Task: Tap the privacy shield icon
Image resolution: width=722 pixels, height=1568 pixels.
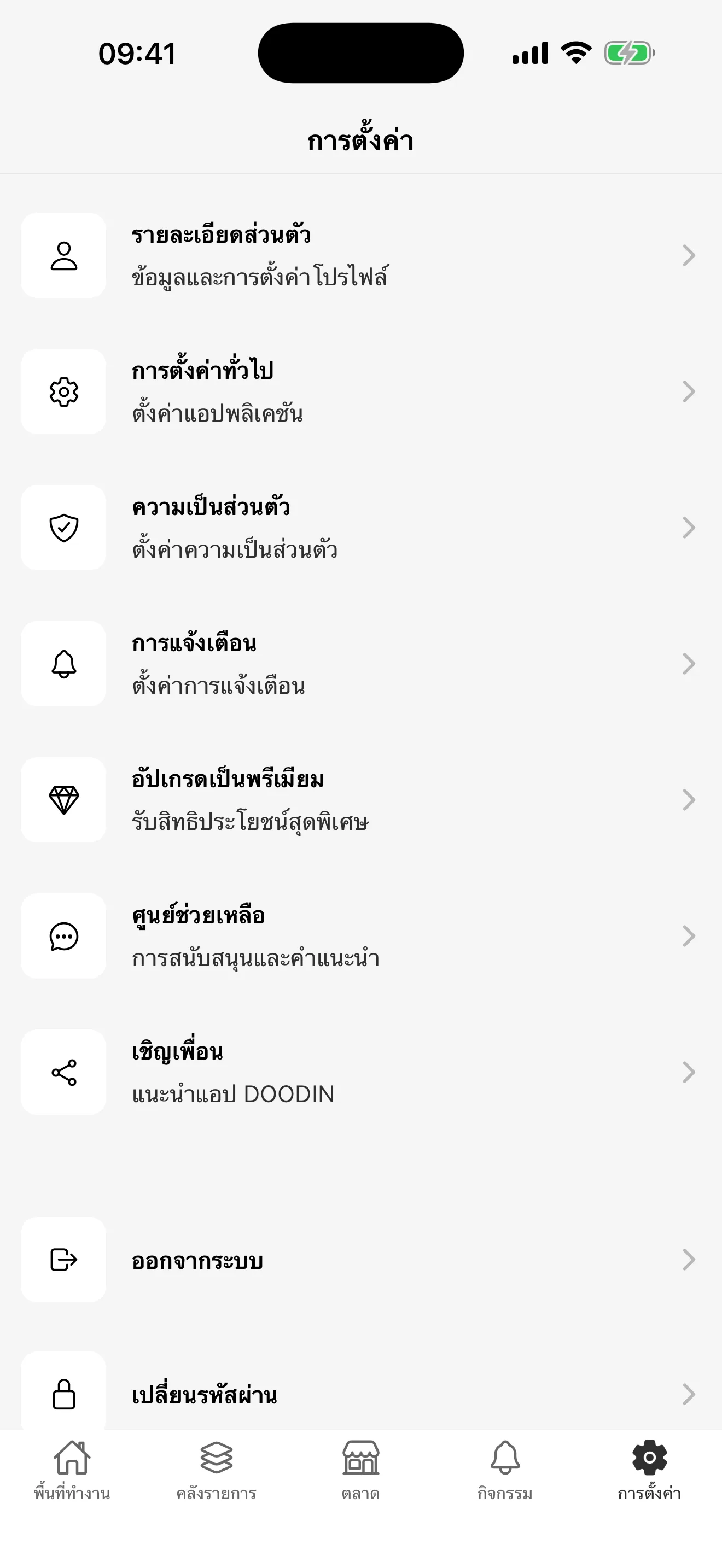Action: tap(63, 526)
